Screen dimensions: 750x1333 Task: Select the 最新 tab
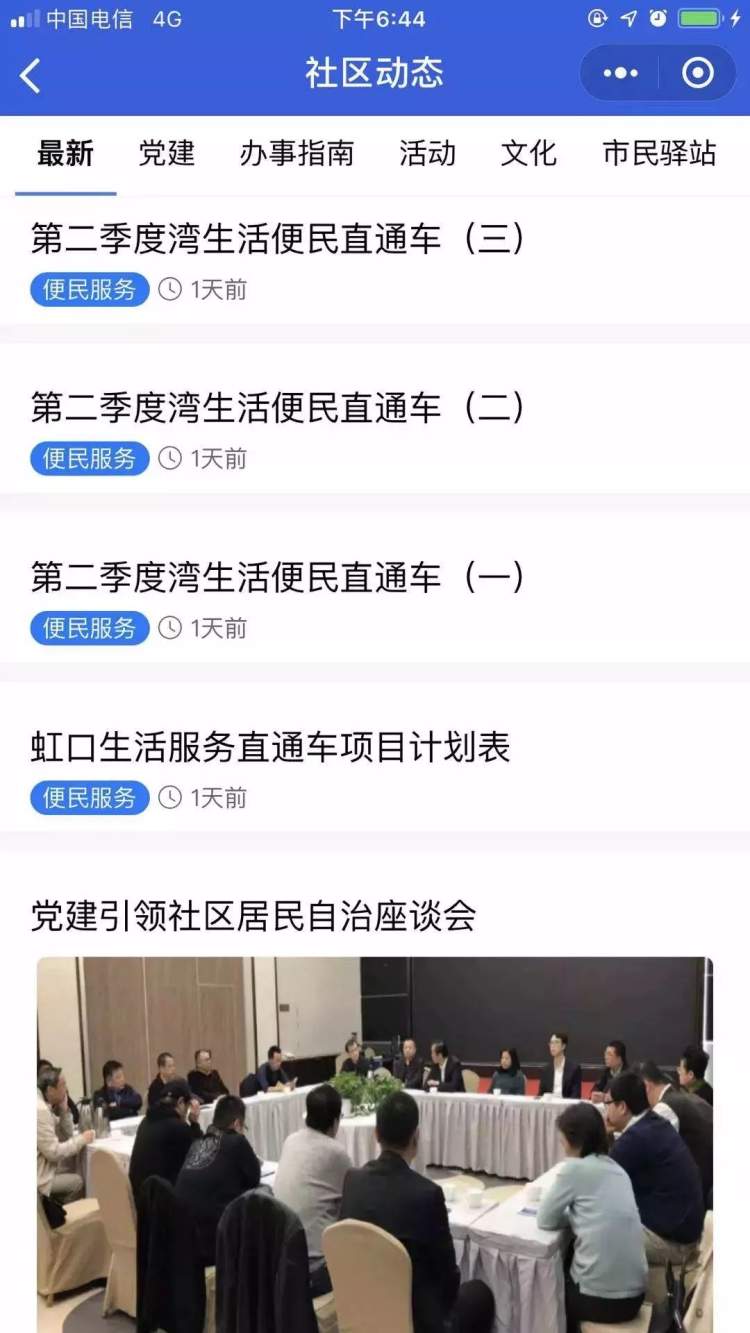click(65, 153)
